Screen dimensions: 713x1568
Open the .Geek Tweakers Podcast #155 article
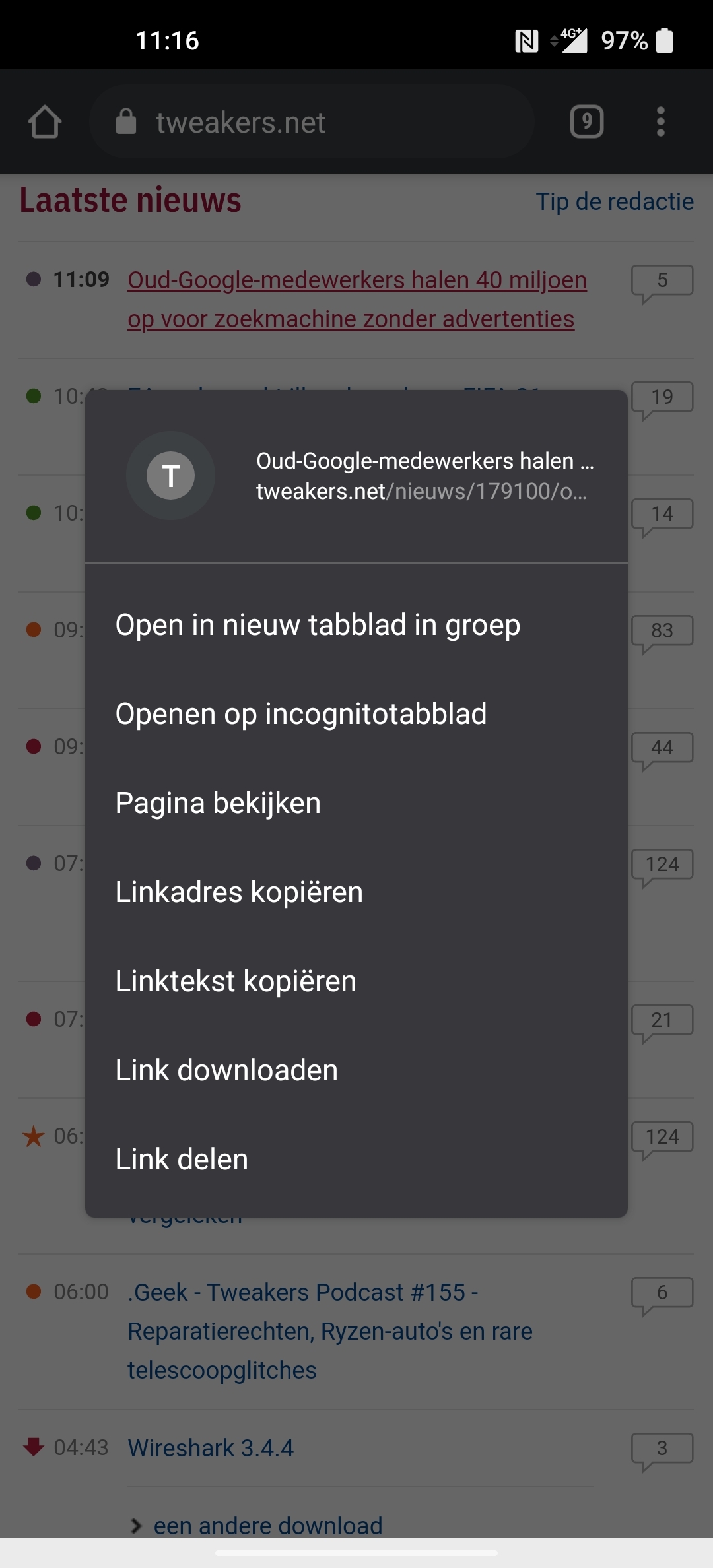(330, 1331)
